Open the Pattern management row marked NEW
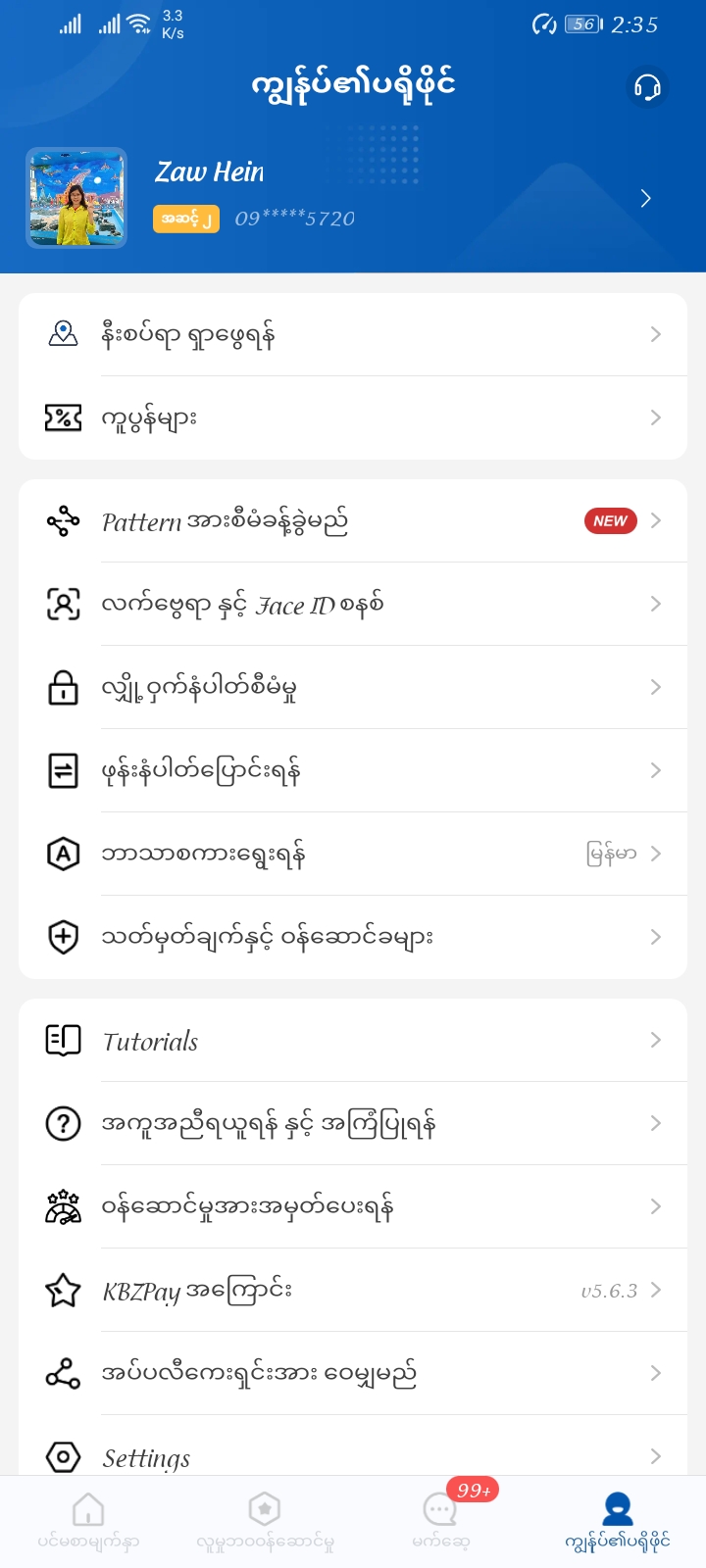Image resolution: width=706 pixels, height=1568 pixels. pyautogui.click(x=353, y=521)
